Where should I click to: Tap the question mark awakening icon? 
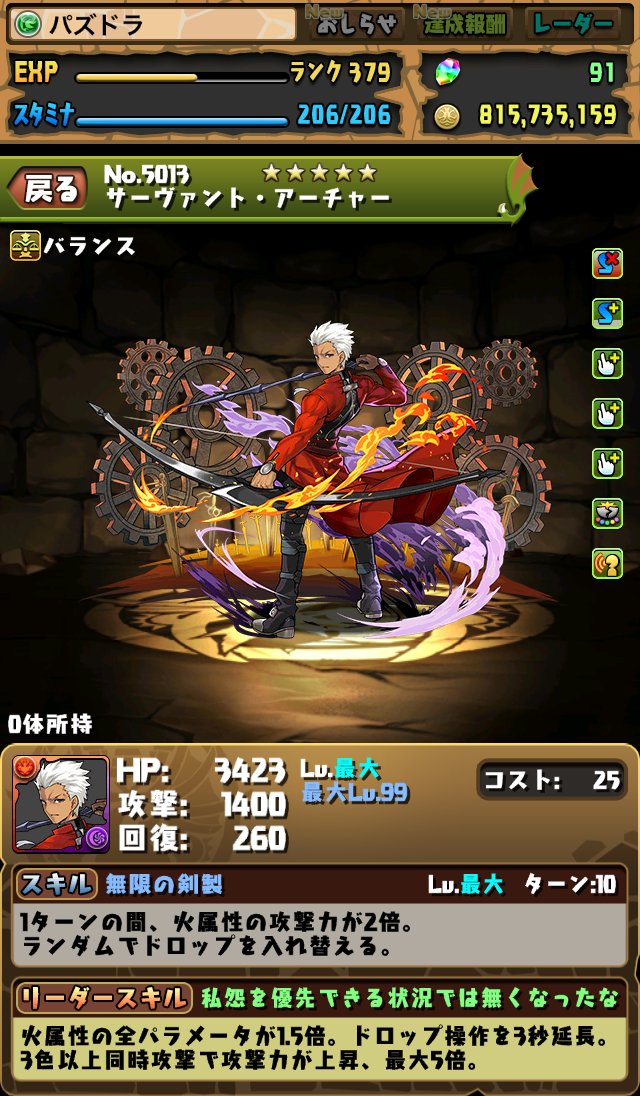point(607,564)
